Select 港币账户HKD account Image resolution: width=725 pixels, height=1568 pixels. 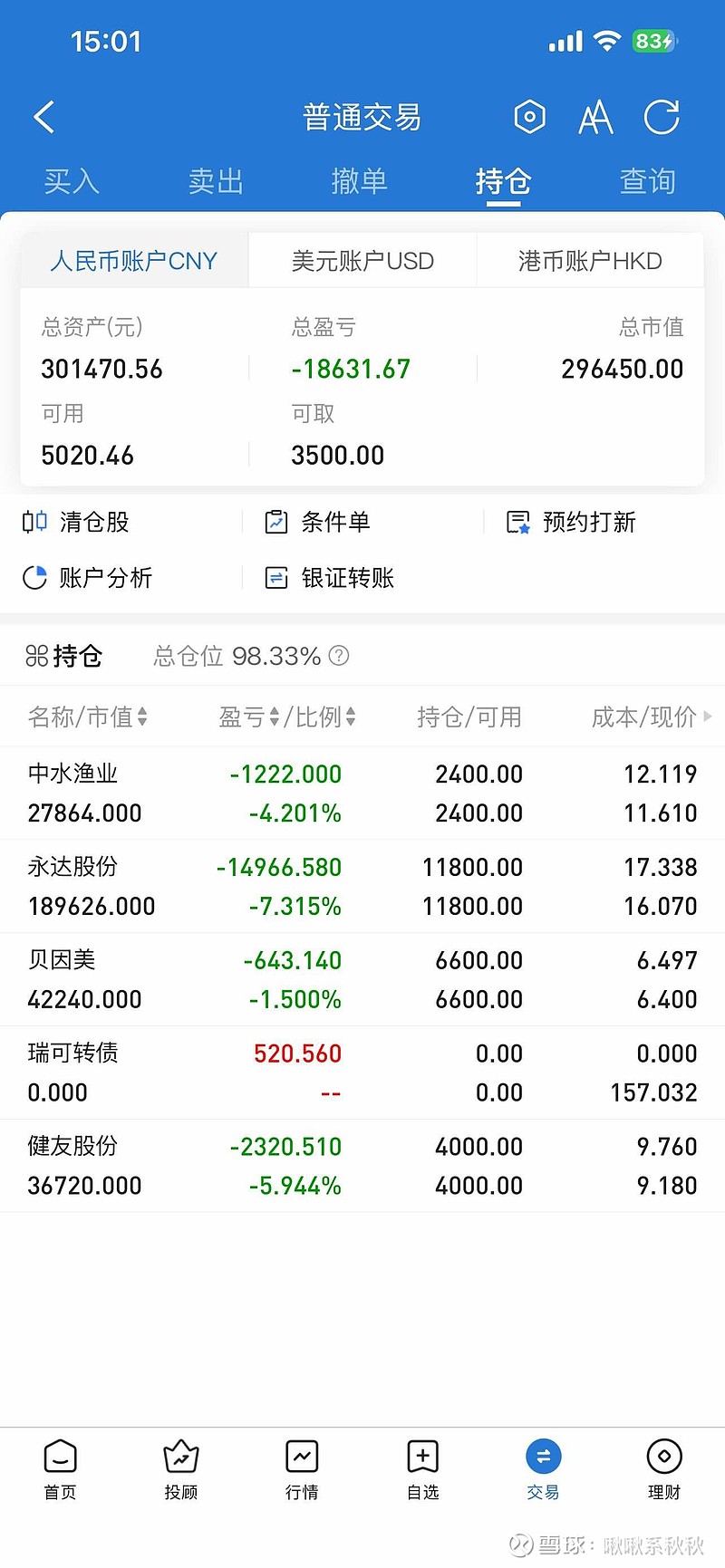click(590, 261)
